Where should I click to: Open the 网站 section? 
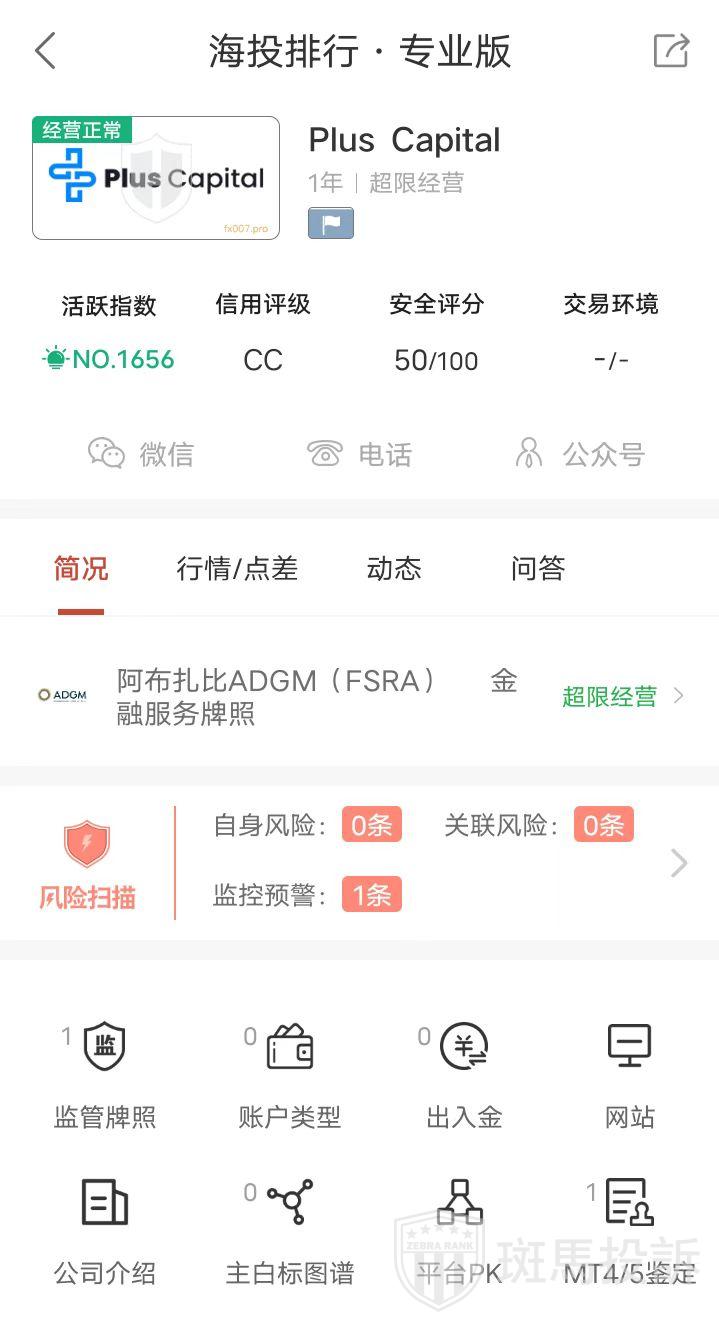(x=629, y=1075)
